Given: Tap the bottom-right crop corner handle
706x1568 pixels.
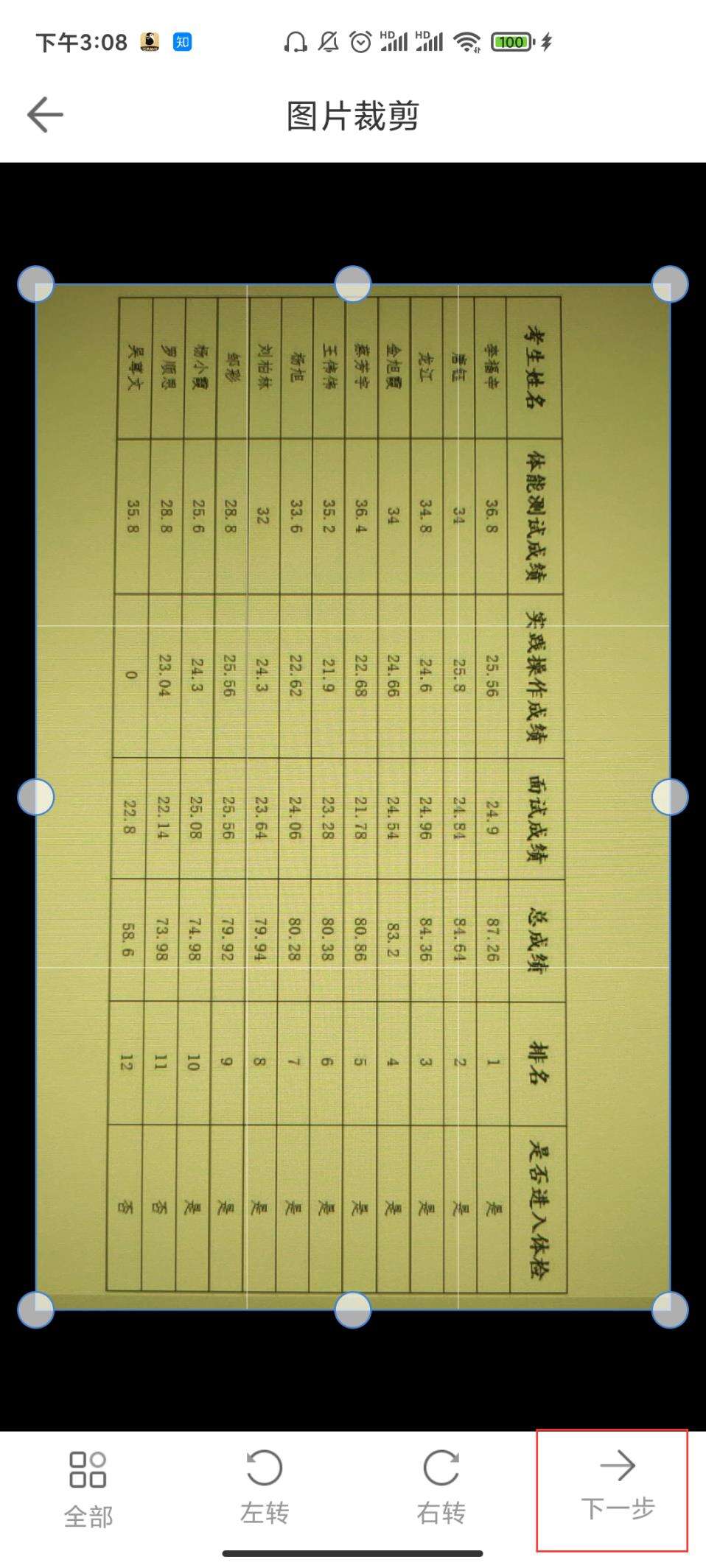Looking at the screenshot, I should [x=670, y=1309].
